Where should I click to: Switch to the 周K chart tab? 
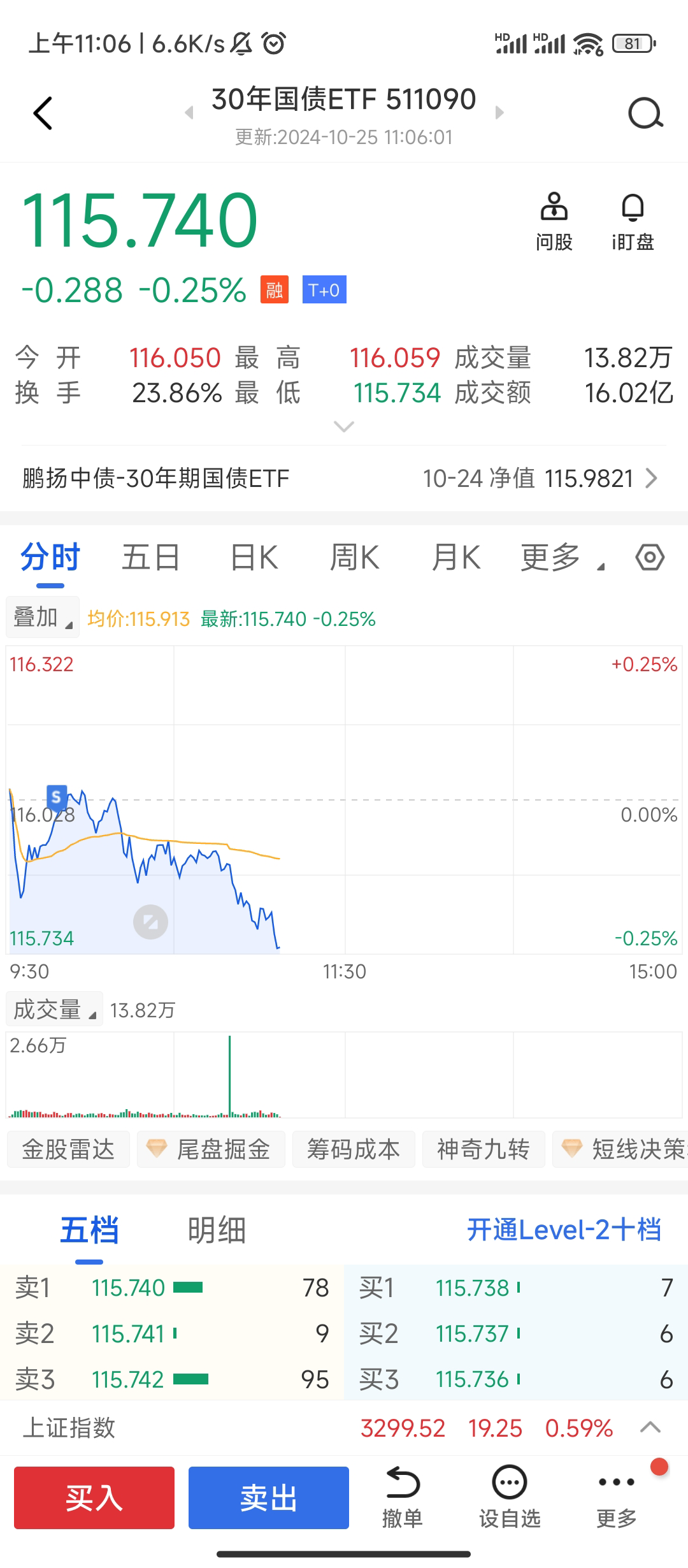354,558
